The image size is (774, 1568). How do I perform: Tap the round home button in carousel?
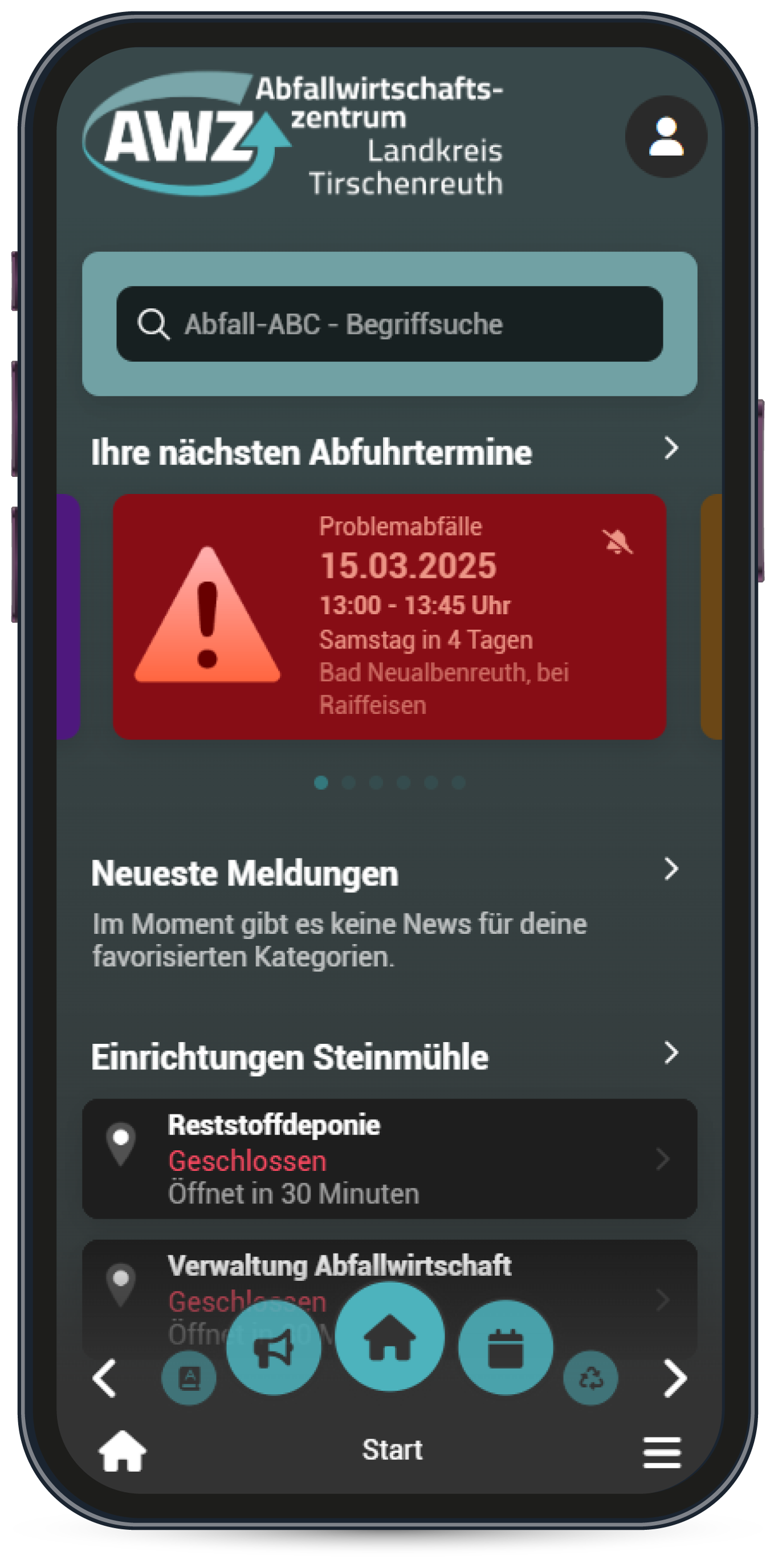pos(389,1337)
